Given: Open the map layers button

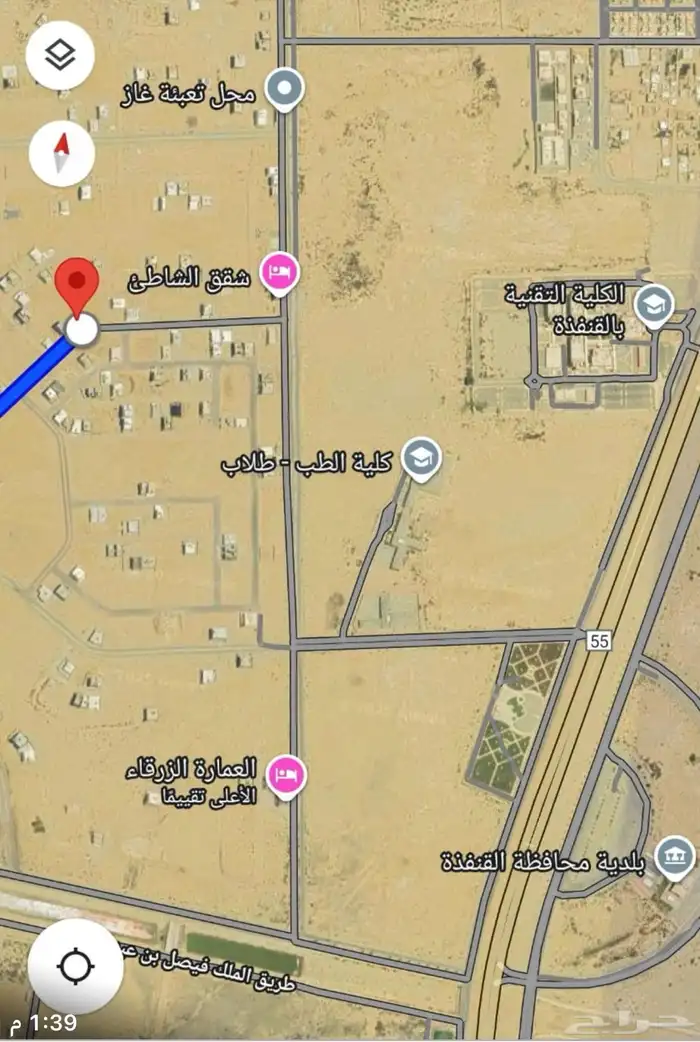Looking at the screenshot, I should coord(60,55).
